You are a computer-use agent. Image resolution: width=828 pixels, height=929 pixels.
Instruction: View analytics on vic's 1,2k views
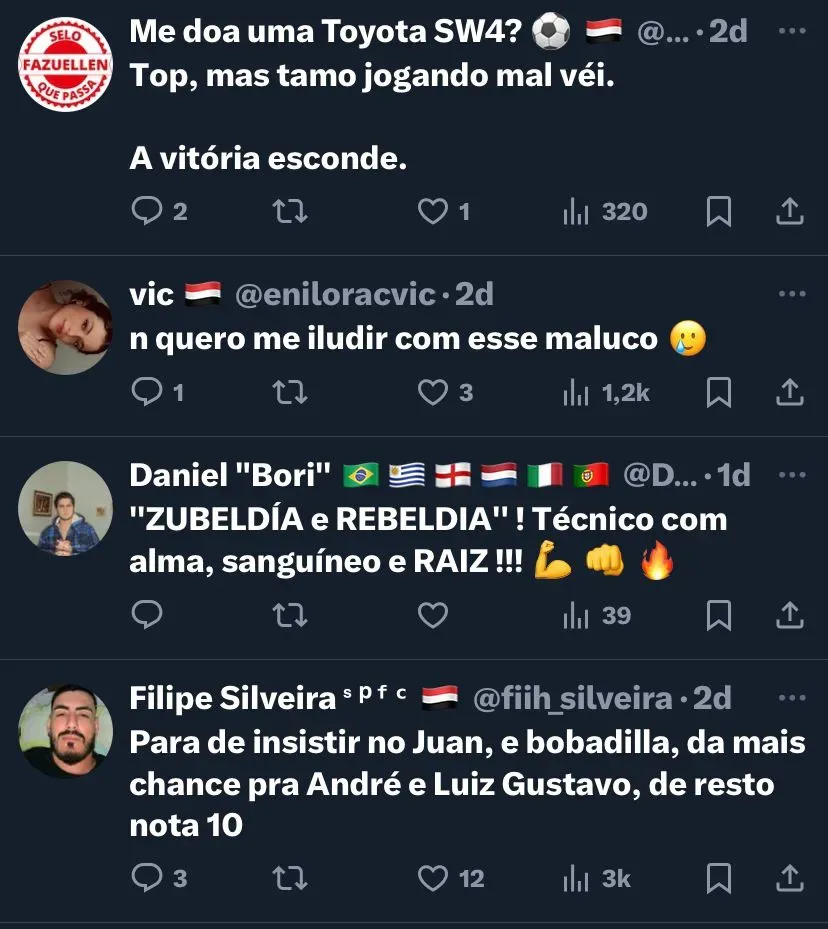coord(606,393)
